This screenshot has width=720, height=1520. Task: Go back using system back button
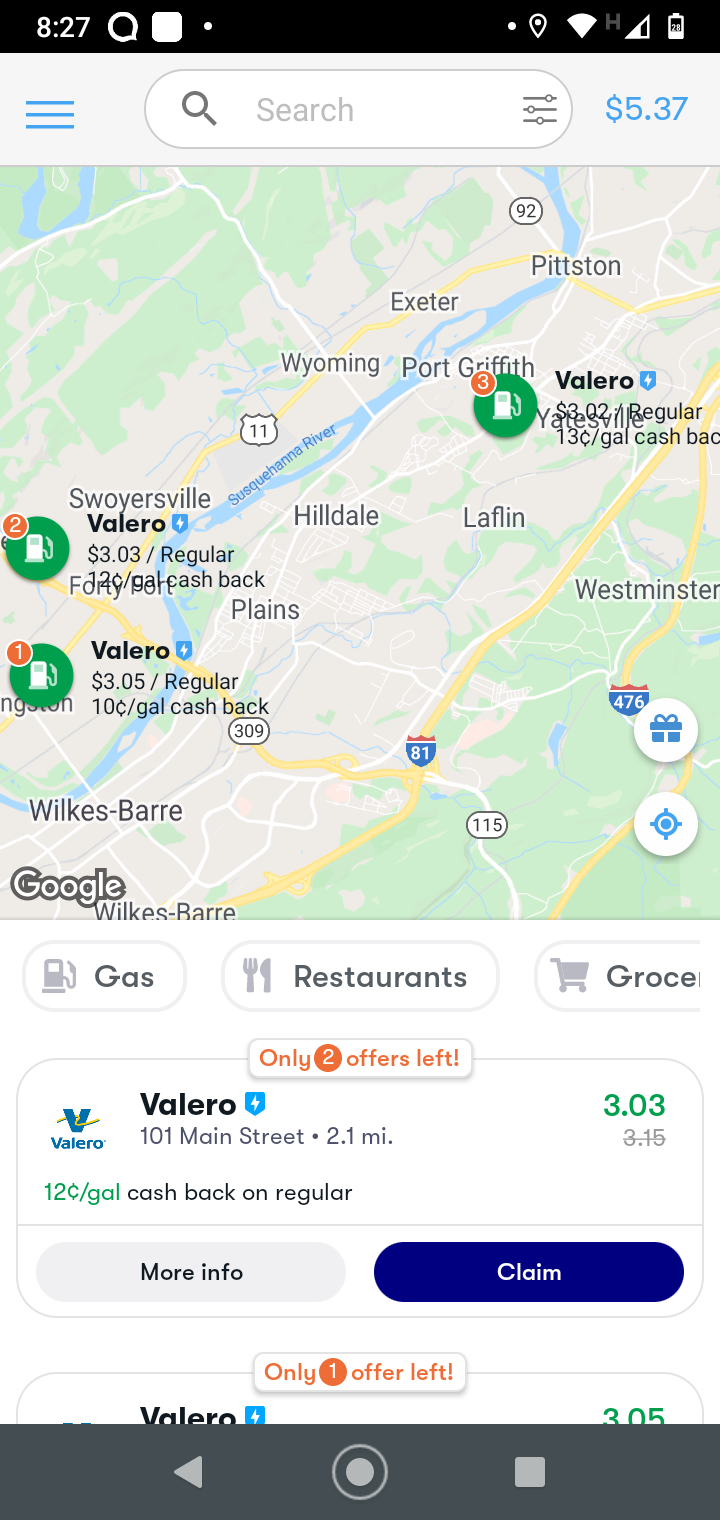point(189,1471)
